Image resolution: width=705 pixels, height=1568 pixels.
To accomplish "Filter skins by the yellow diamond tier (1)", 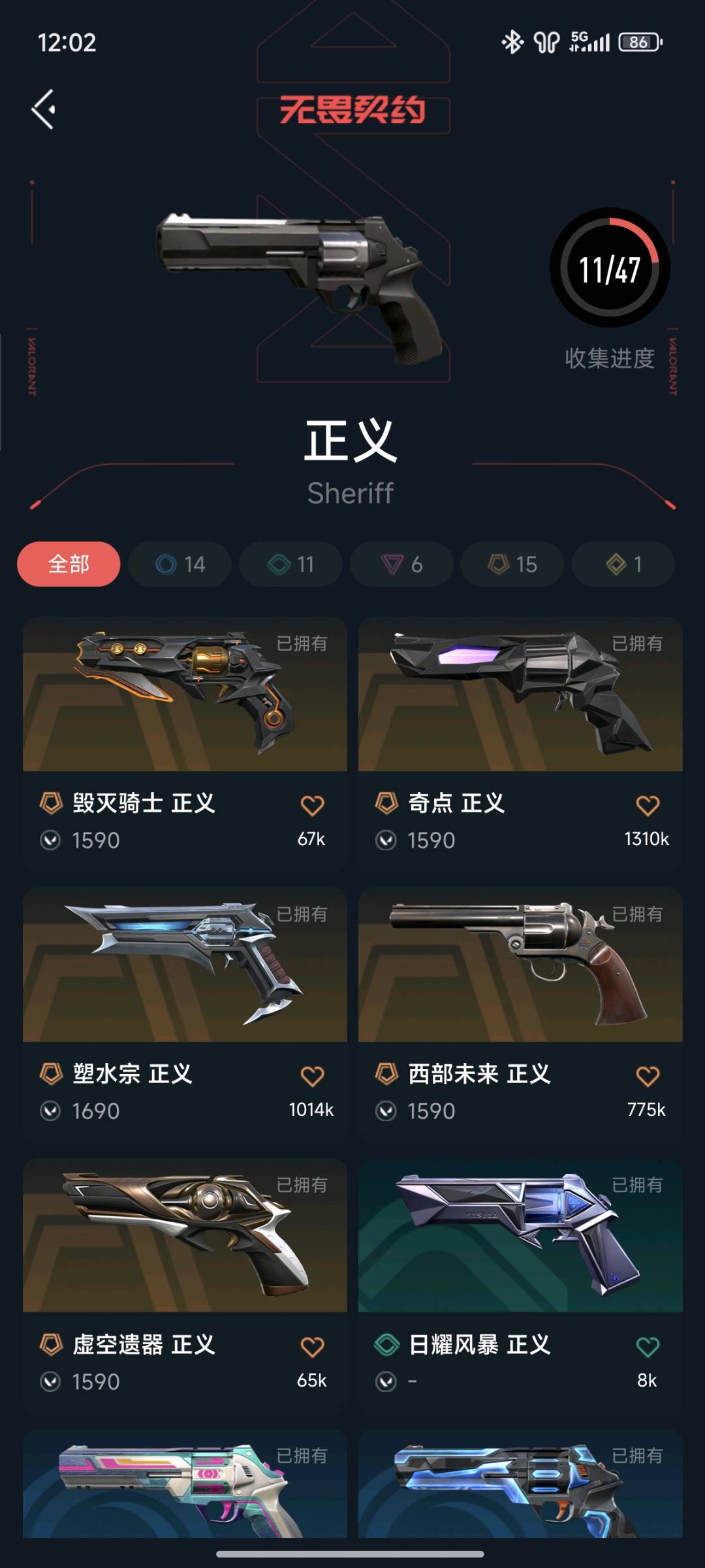I will 623,564.
